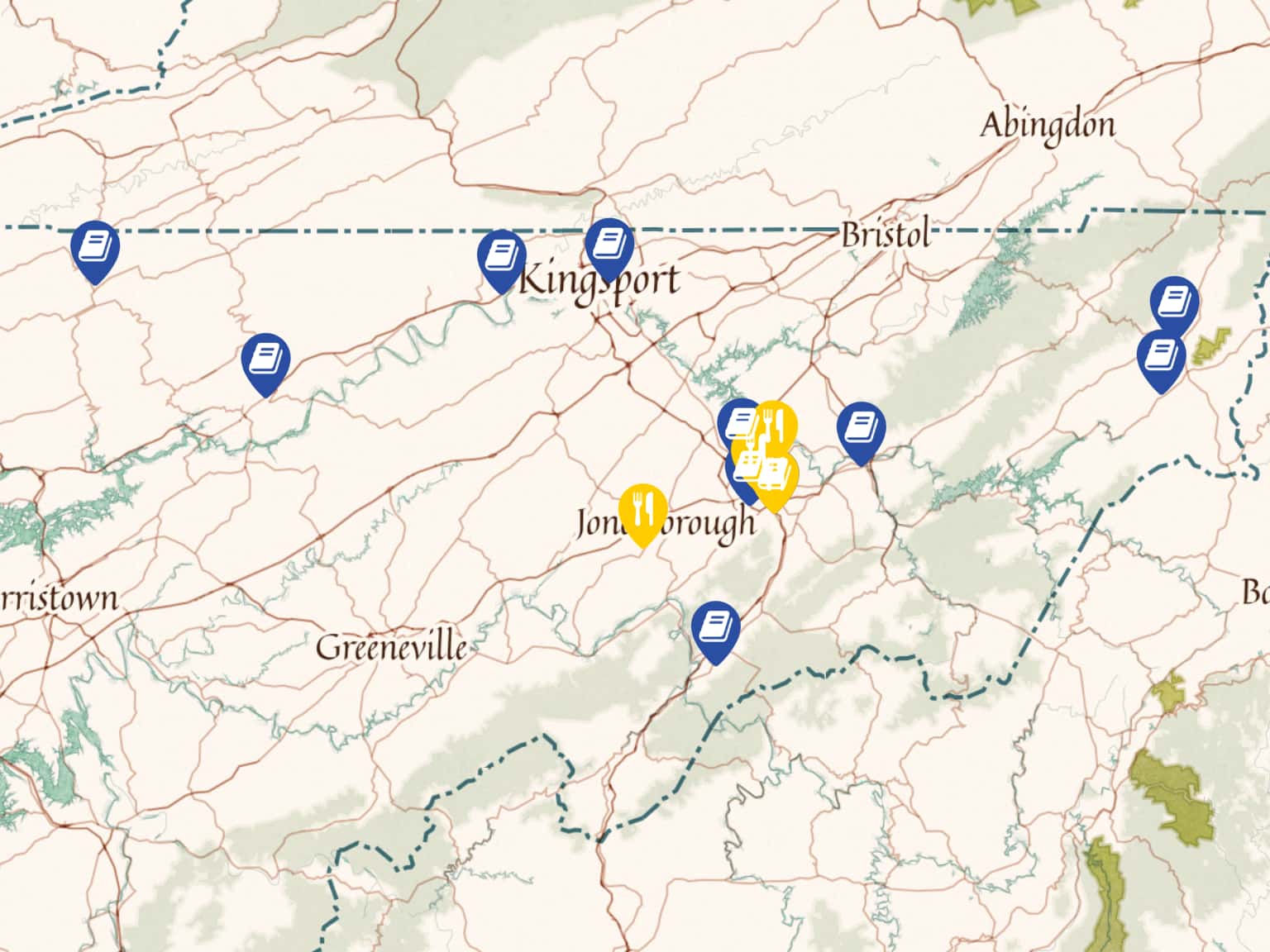Select the book pin covering Kingsport's letter s

[x=609, y=244]
